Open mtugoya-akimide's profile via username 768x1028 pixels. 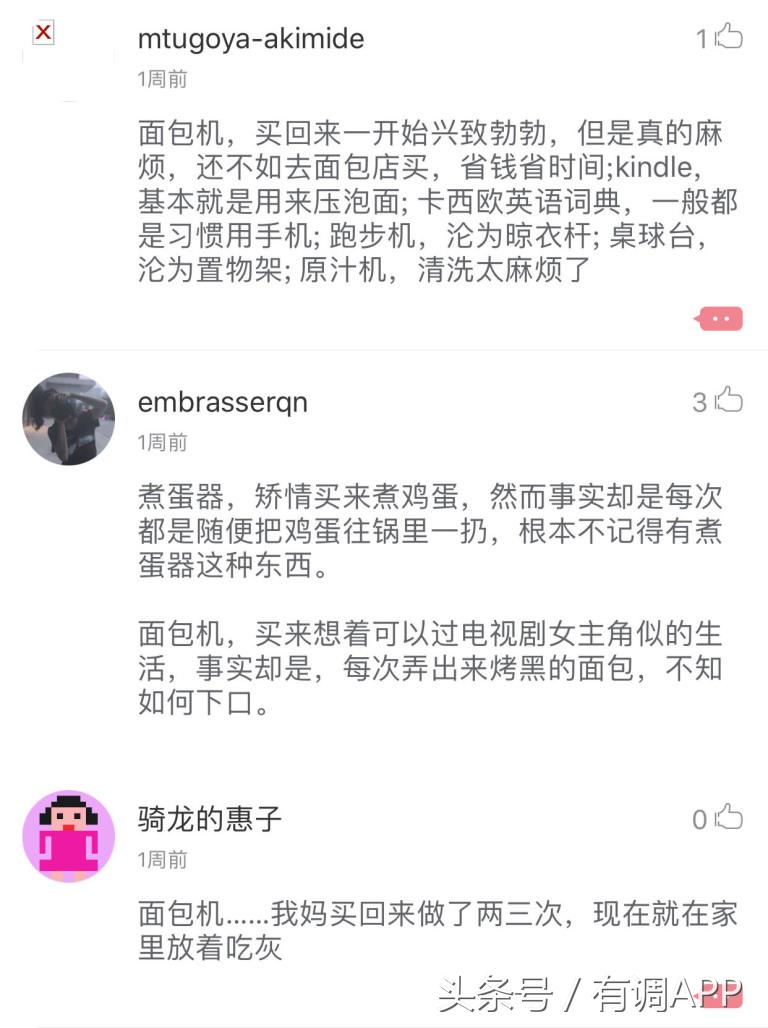point(250,40)
